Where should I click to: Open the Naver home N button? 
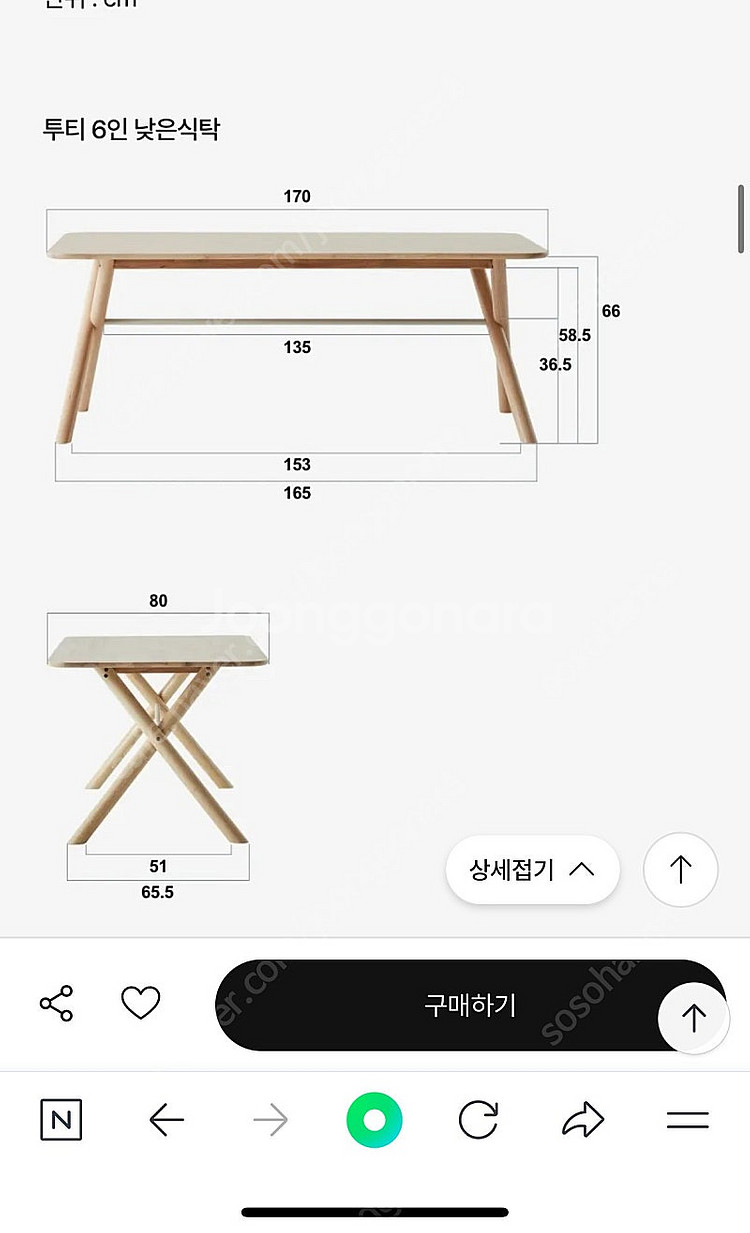[x=61, y=1120]
